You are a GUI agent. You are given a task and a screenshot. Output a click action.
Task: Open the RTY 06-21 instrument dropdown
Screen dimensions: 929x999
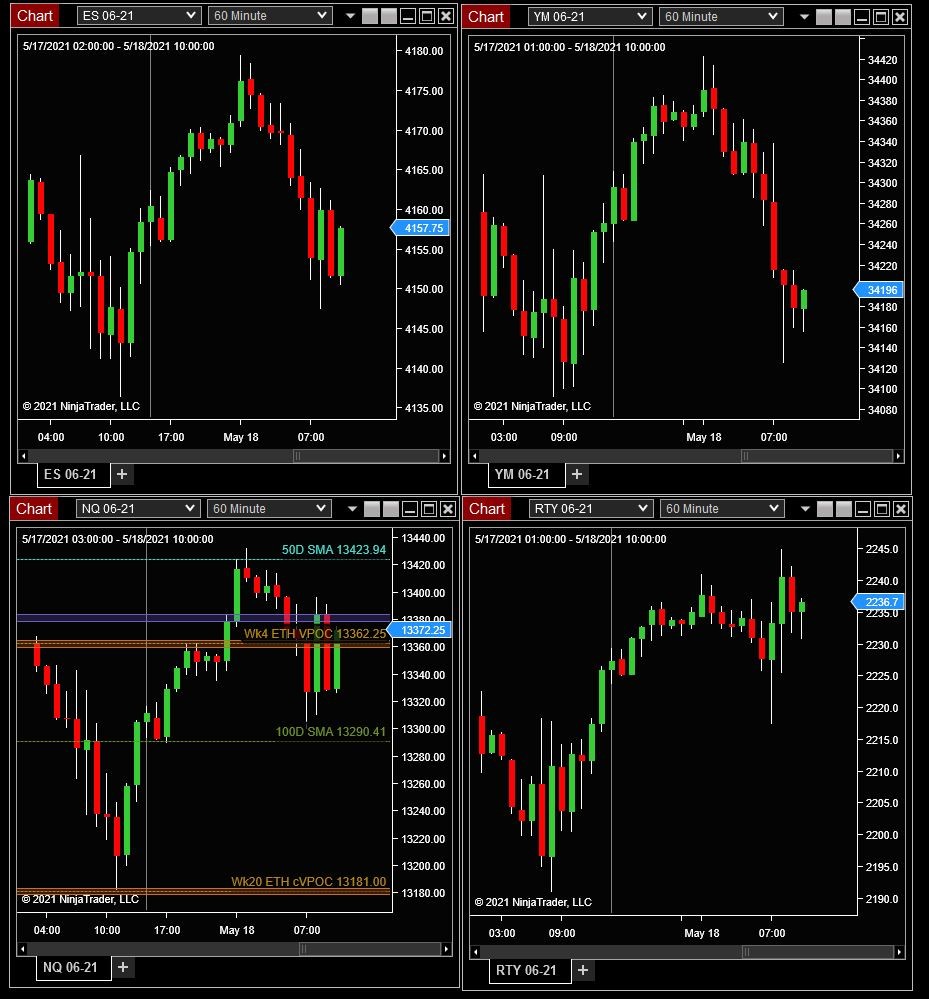pos(590,508)
